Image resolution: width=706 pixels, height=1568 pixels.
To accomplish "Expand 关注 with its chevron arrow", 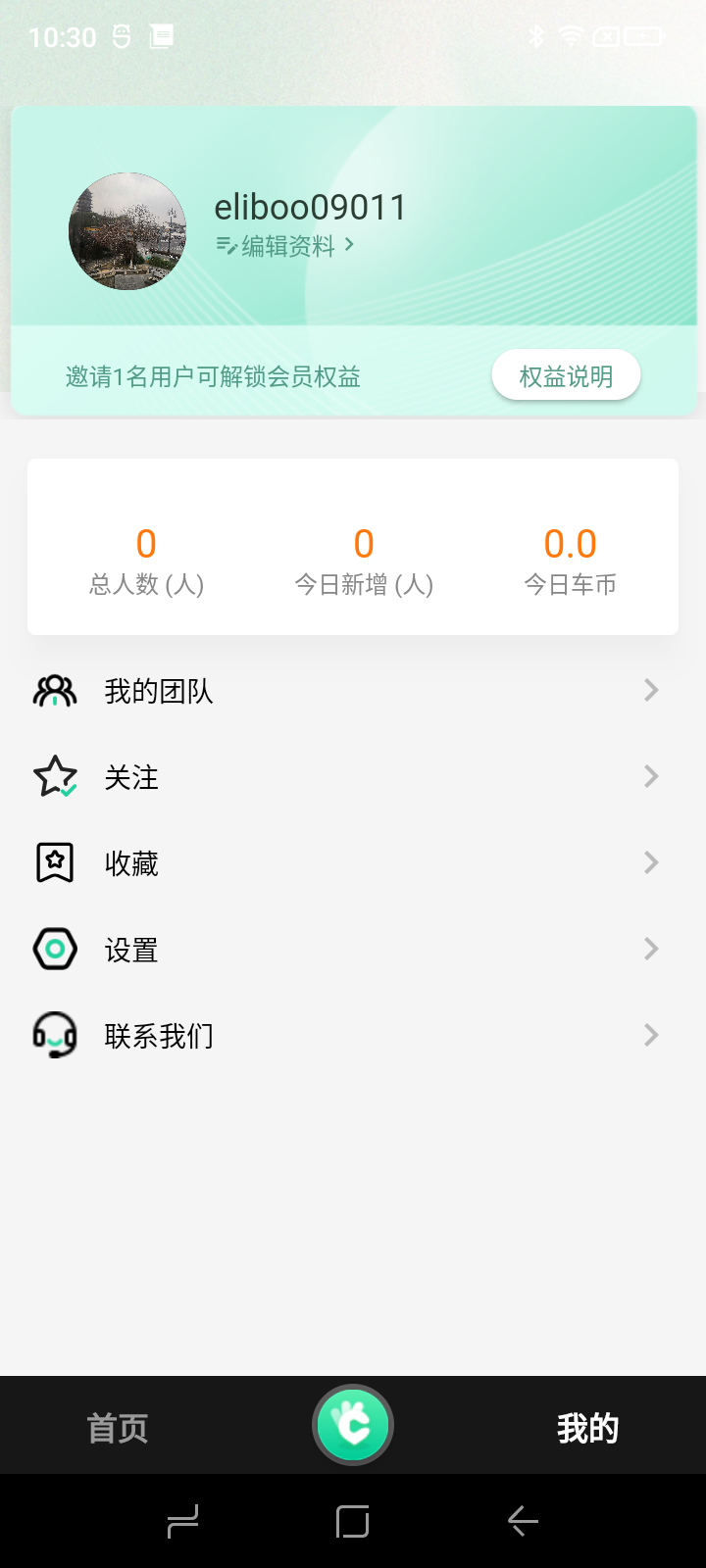I will 650,776.
